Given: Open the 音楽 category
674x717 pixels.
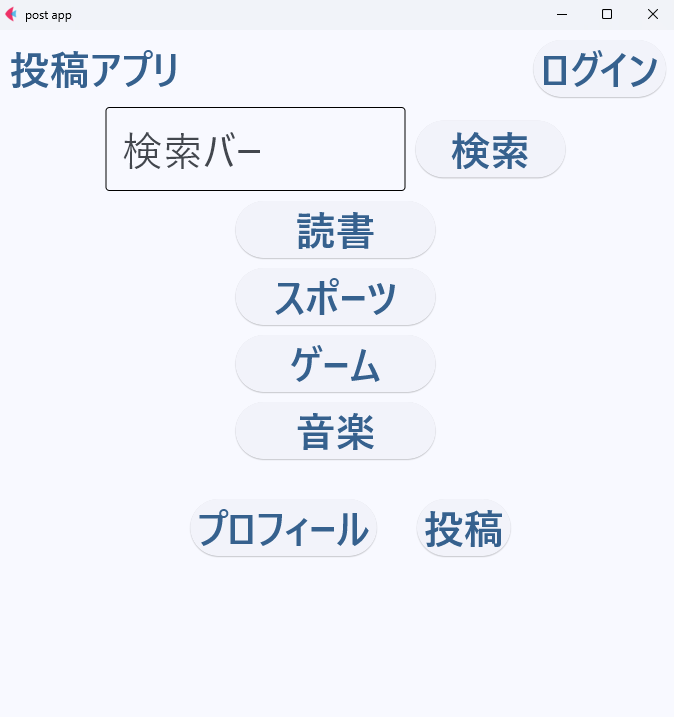Looking at the screenshot, I should (335, 431).
